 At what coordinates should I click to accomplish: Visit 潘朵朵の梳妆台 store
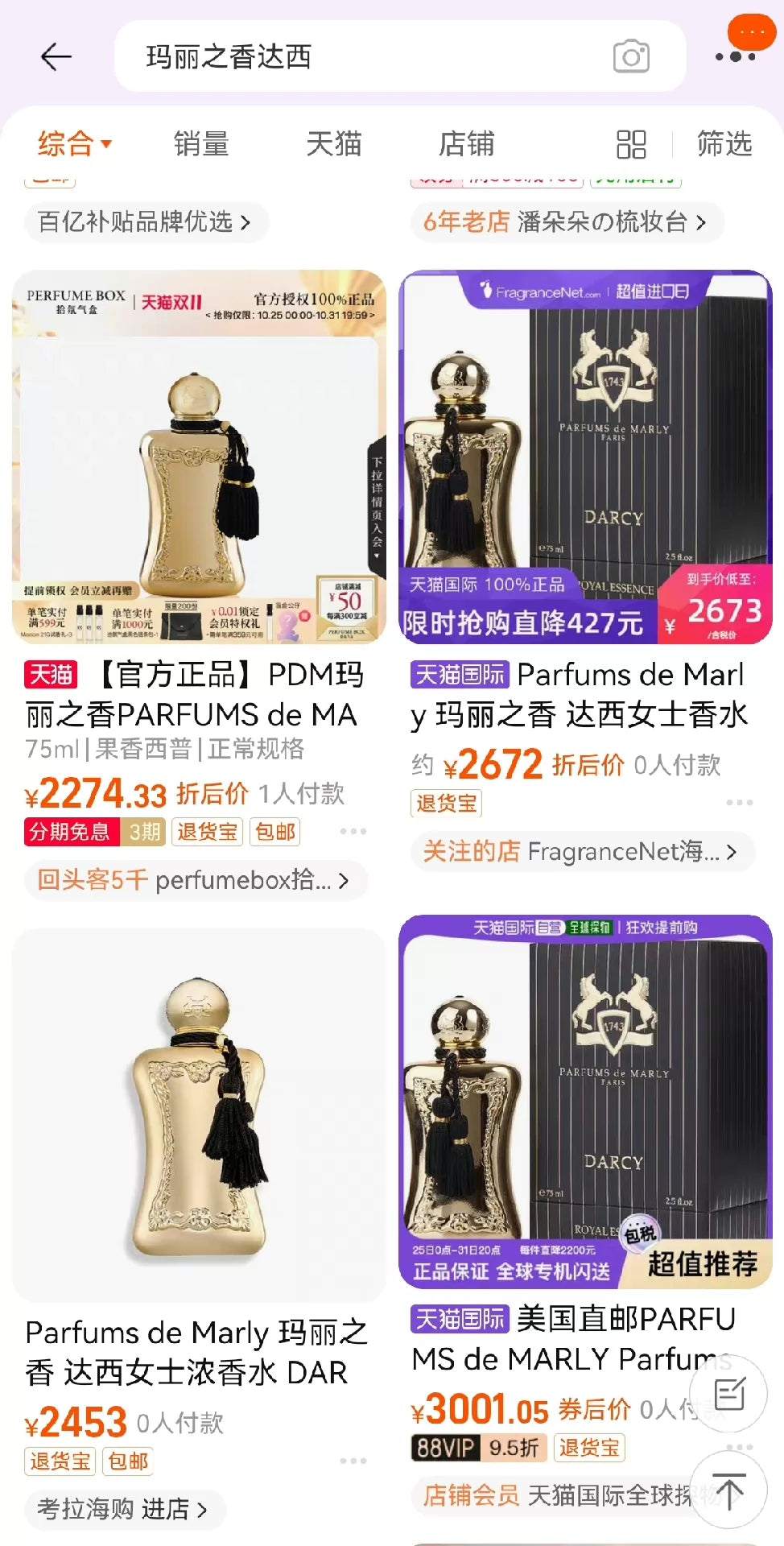566,221
